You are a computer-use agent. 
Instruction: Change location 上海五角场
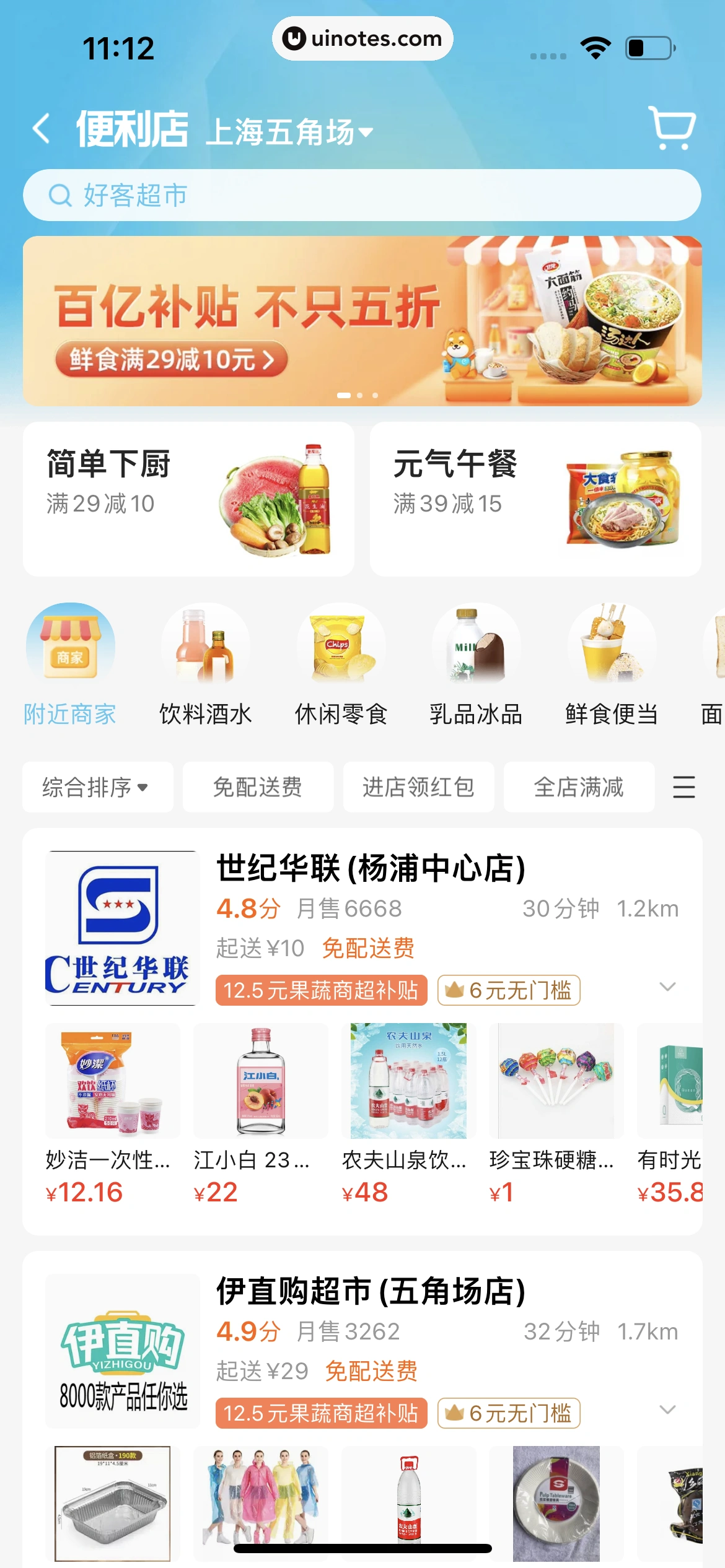pyautogui.click(x=289, y=132)
